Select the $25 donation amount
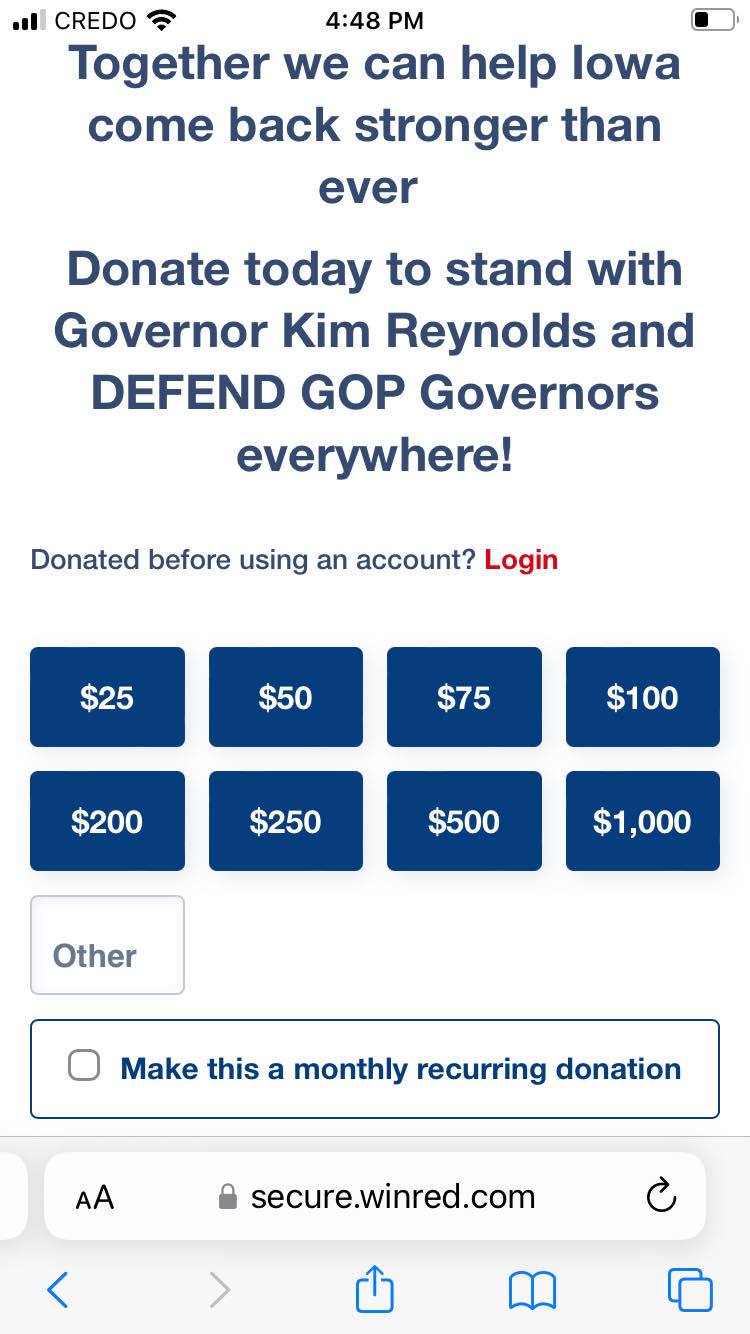The width and height of the screenshot is (750, 1334). click(107, 697)
